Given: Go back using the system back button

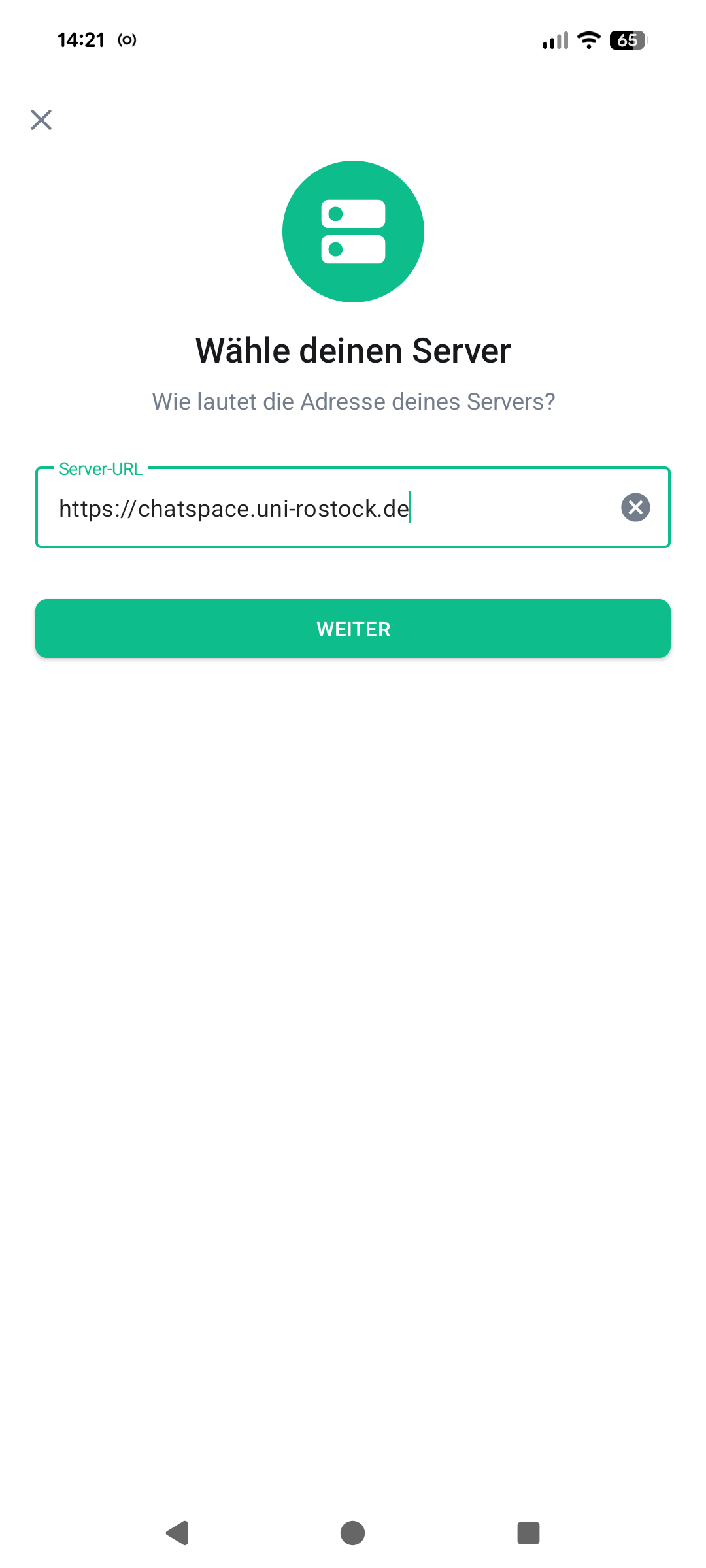Looking at the screenshot, I should click(x=177, y=1533).
